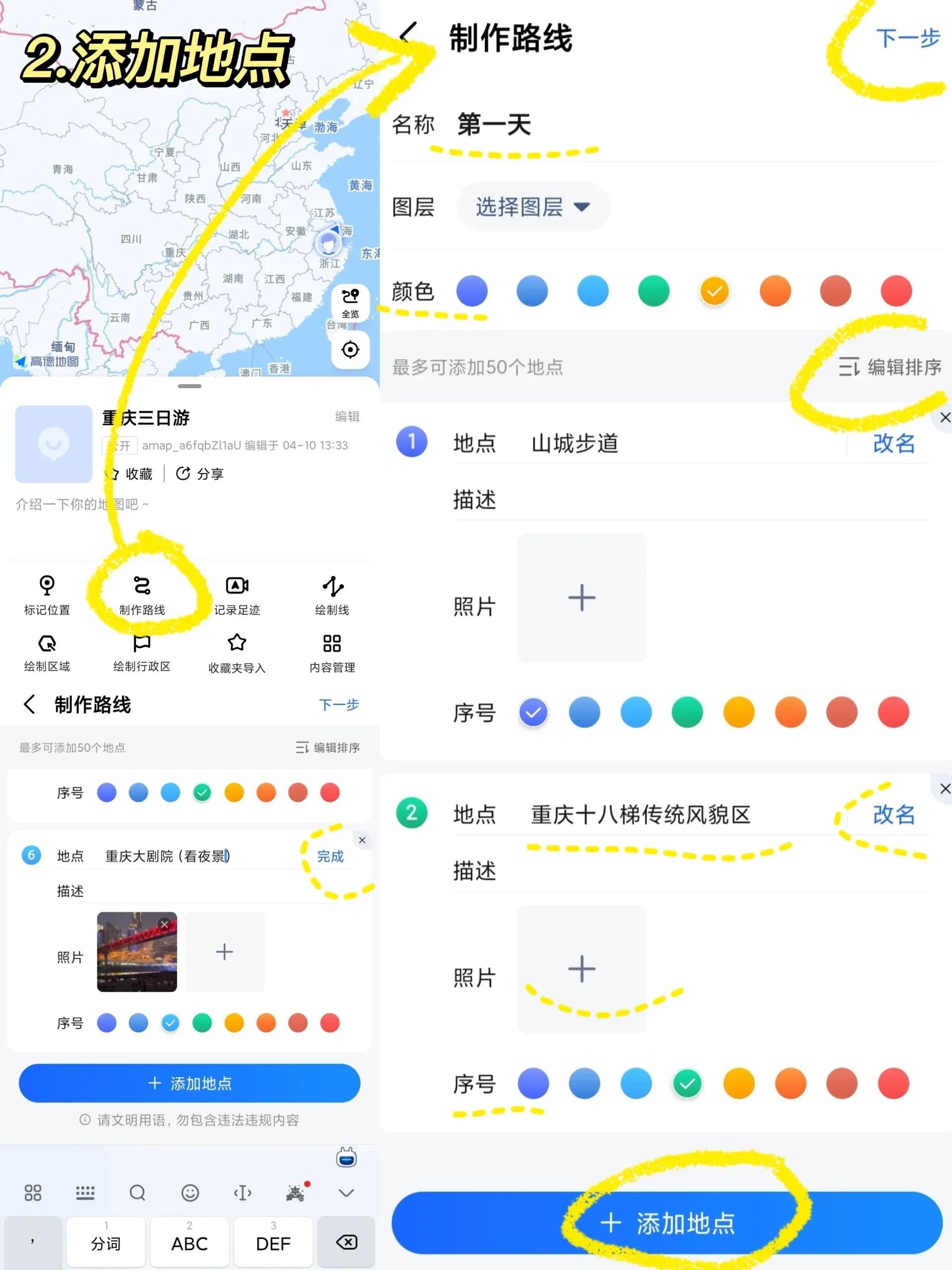Switch to the ABC keyboard tab

[189, 1242]
